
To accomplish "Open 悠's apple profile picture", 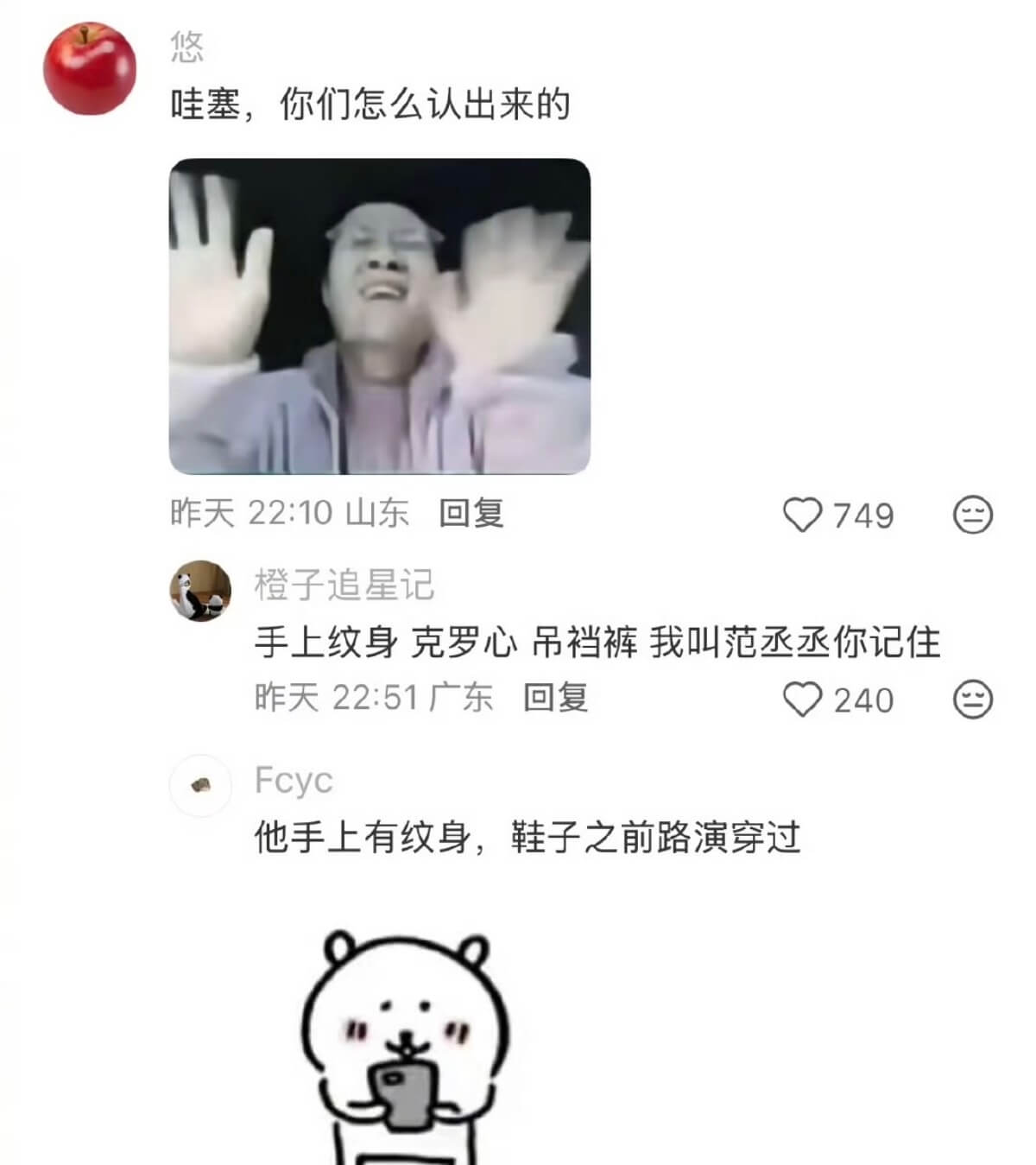I will click(x=90, y=69).
